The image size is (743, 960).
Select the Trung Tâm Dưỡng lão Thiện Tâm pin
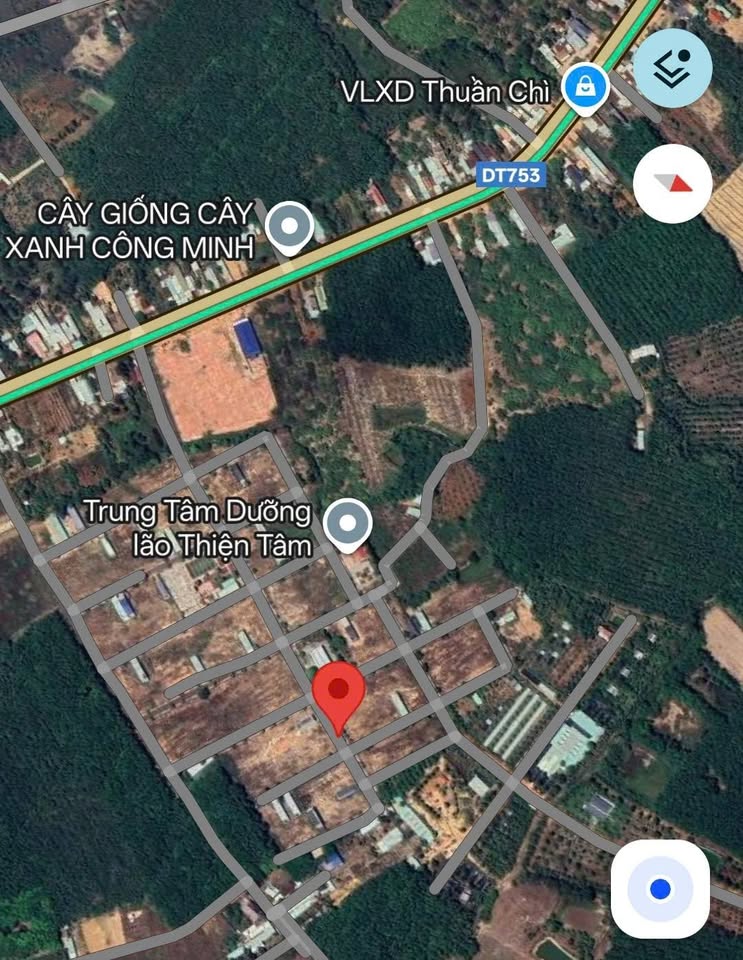point(349,520)
